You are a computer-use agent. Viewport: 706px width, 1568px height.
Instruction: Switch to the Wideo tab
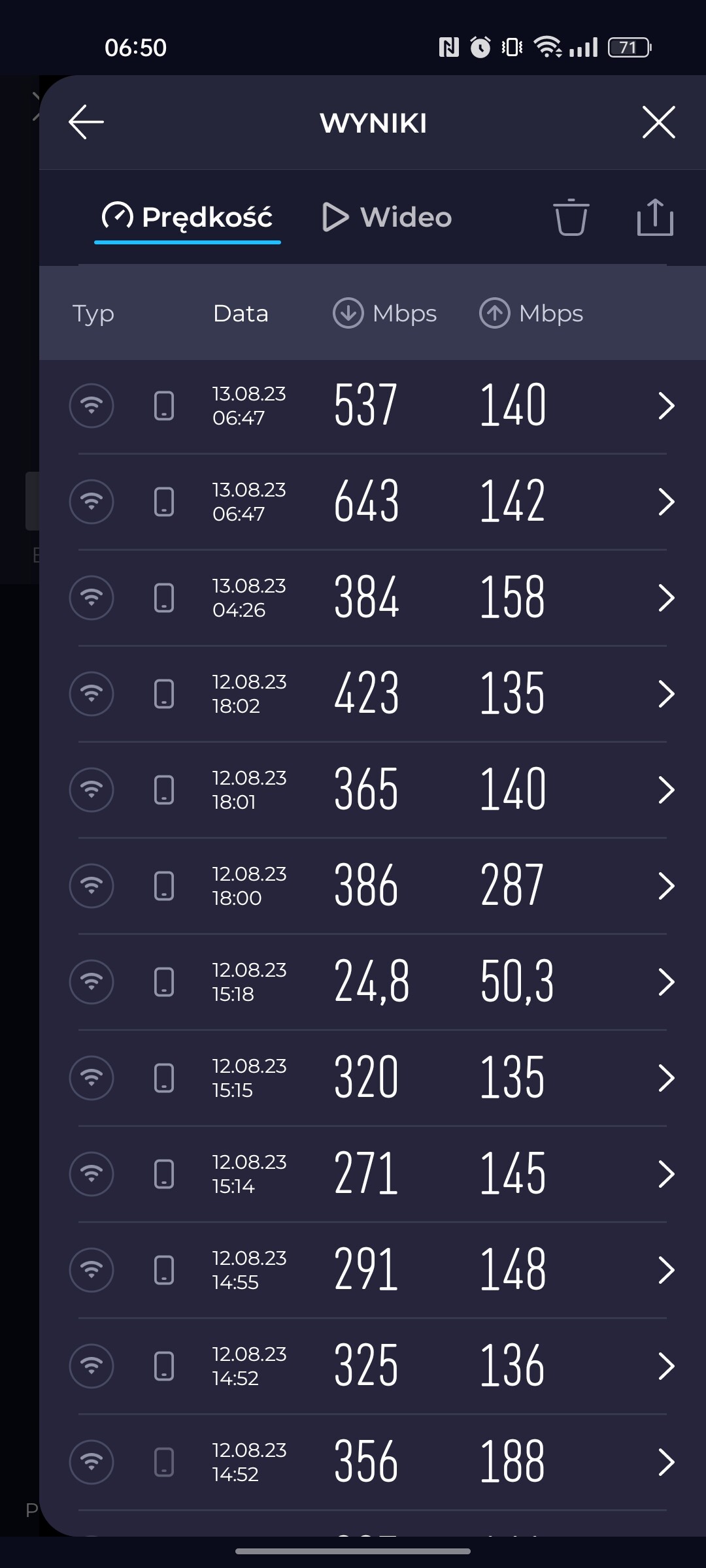pos(387,218)
